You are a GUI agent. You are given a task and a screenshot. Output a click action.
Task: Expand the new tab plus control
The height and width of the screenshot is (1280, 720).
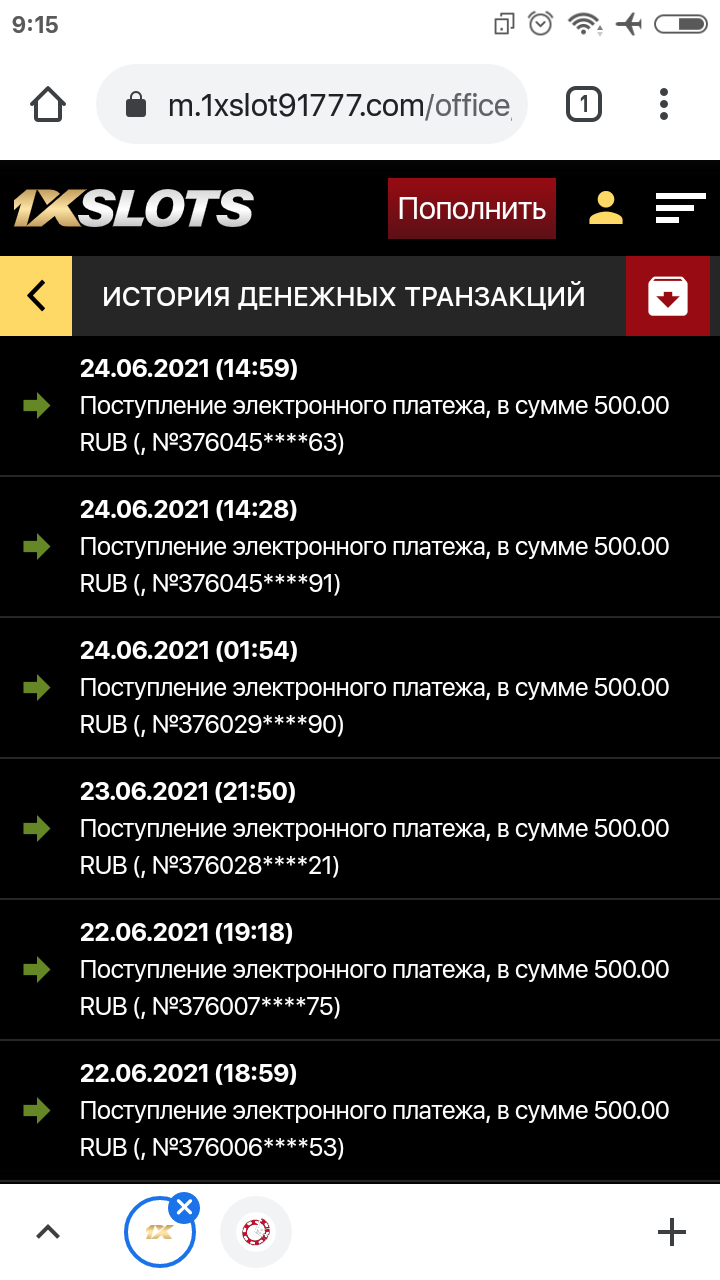pyautogui.click(x=672, y=1232)
